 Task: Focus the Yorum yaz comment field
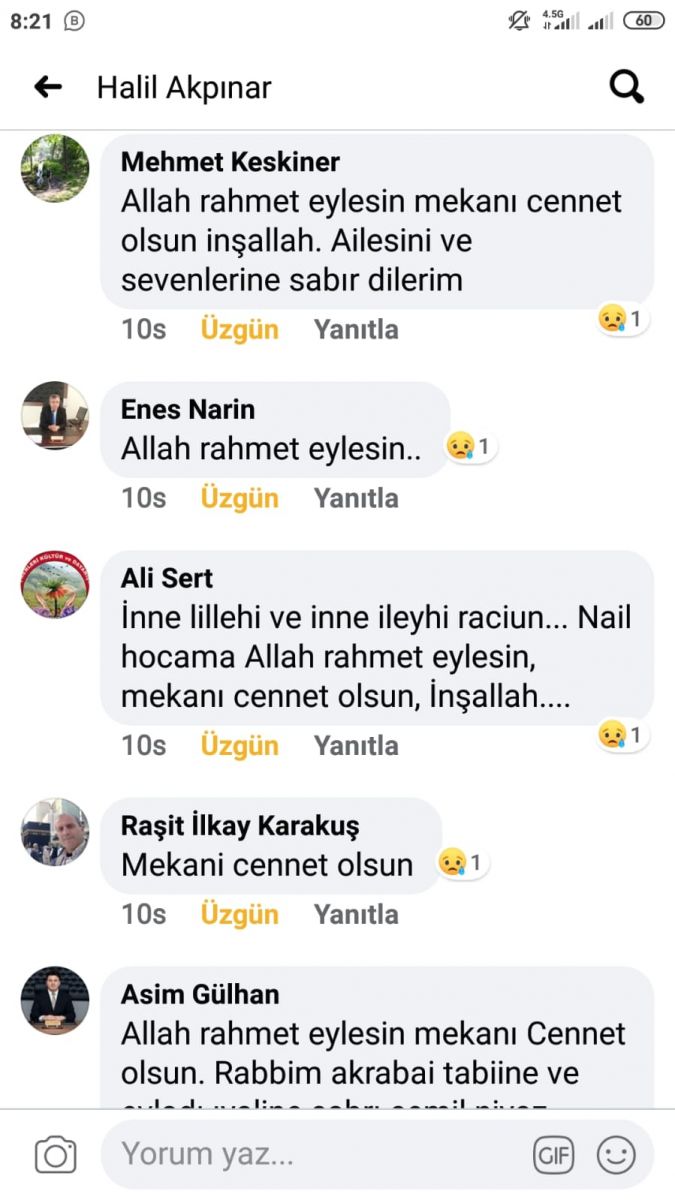click(310, 1155)
